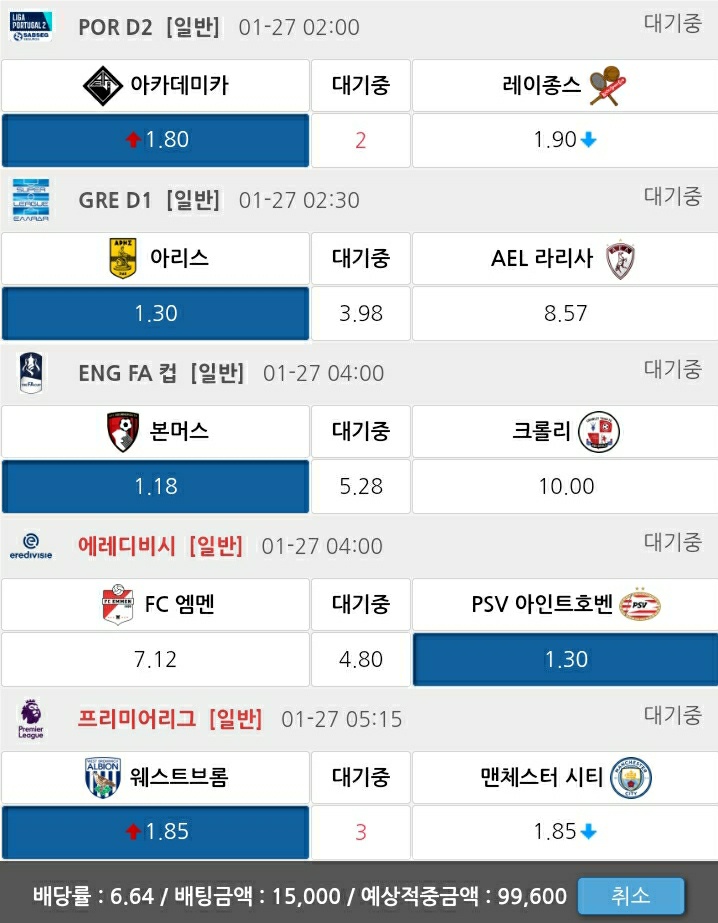Choose 맨체스터 시티 odds 1.85
Screen dimensions: 718x923
(x=565, y=831)
